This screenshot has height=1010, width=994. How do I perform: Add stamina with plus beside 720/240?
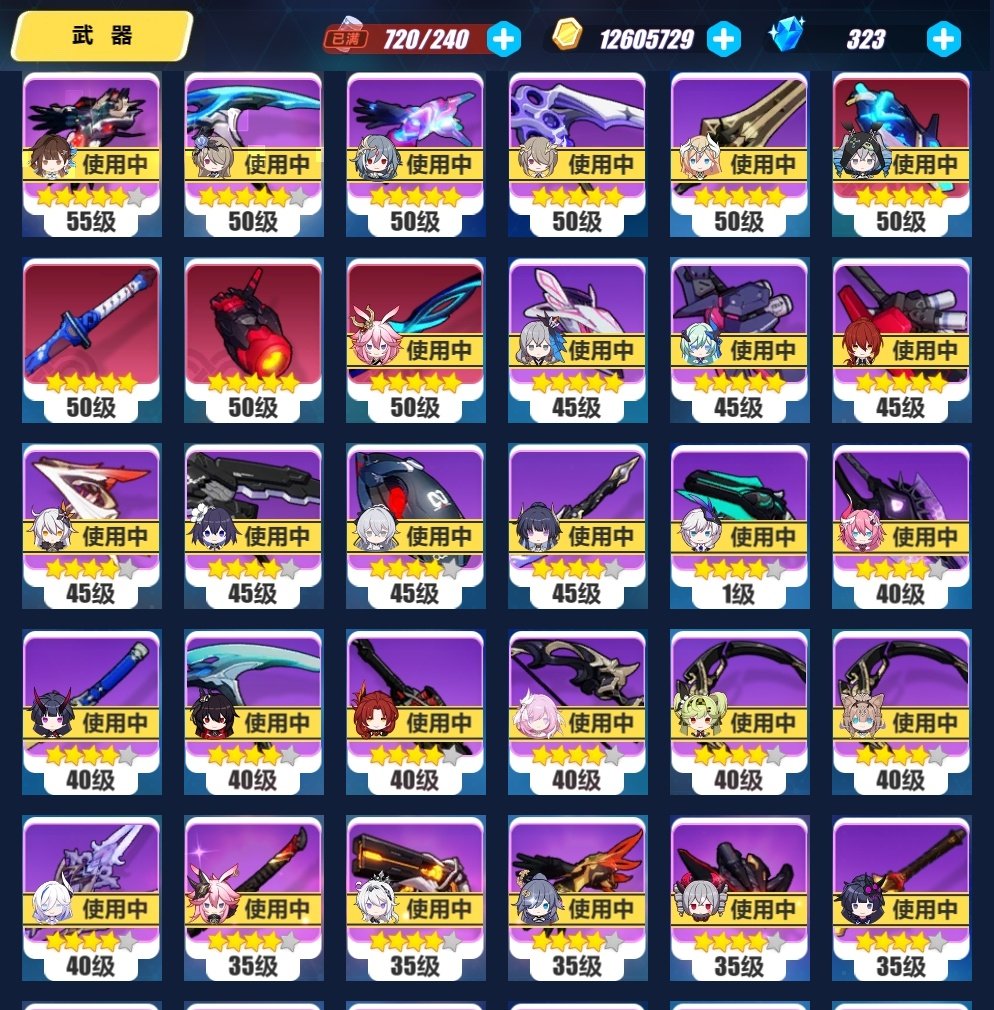pyautogui.click(x=504, y=39)
